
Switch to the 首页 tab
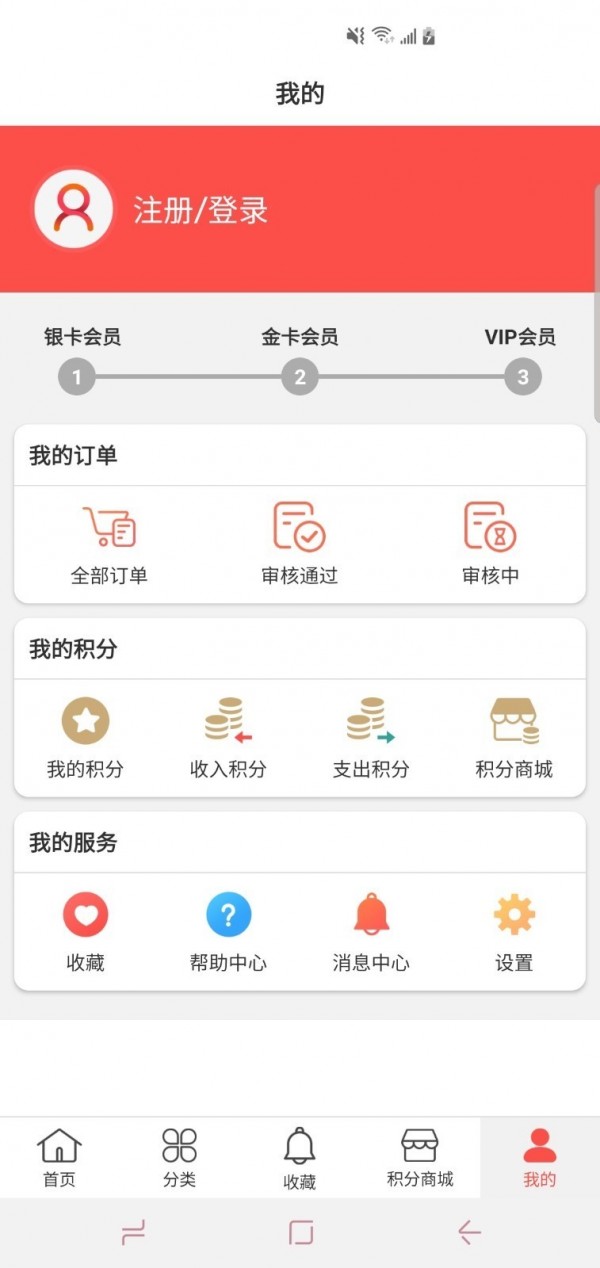tap(59, 1157)
